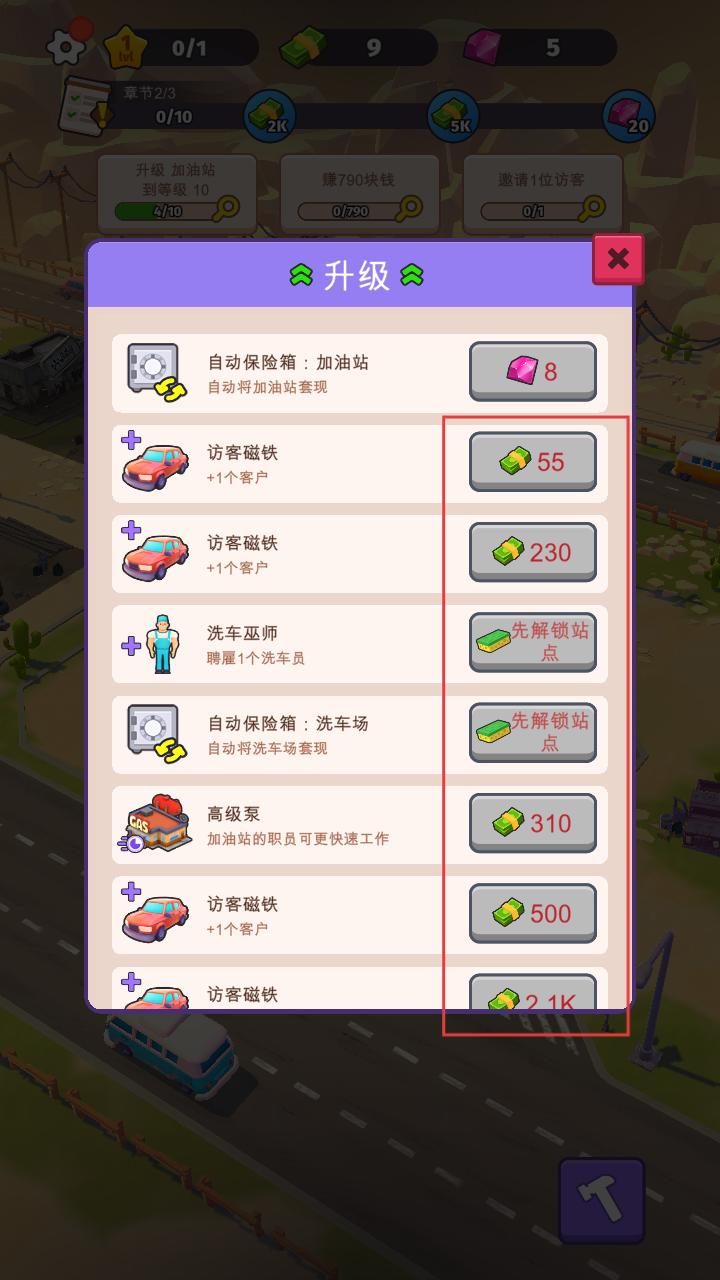Open the hammer build button
The image size is (720, 1280).
[x=601, y=1200]
